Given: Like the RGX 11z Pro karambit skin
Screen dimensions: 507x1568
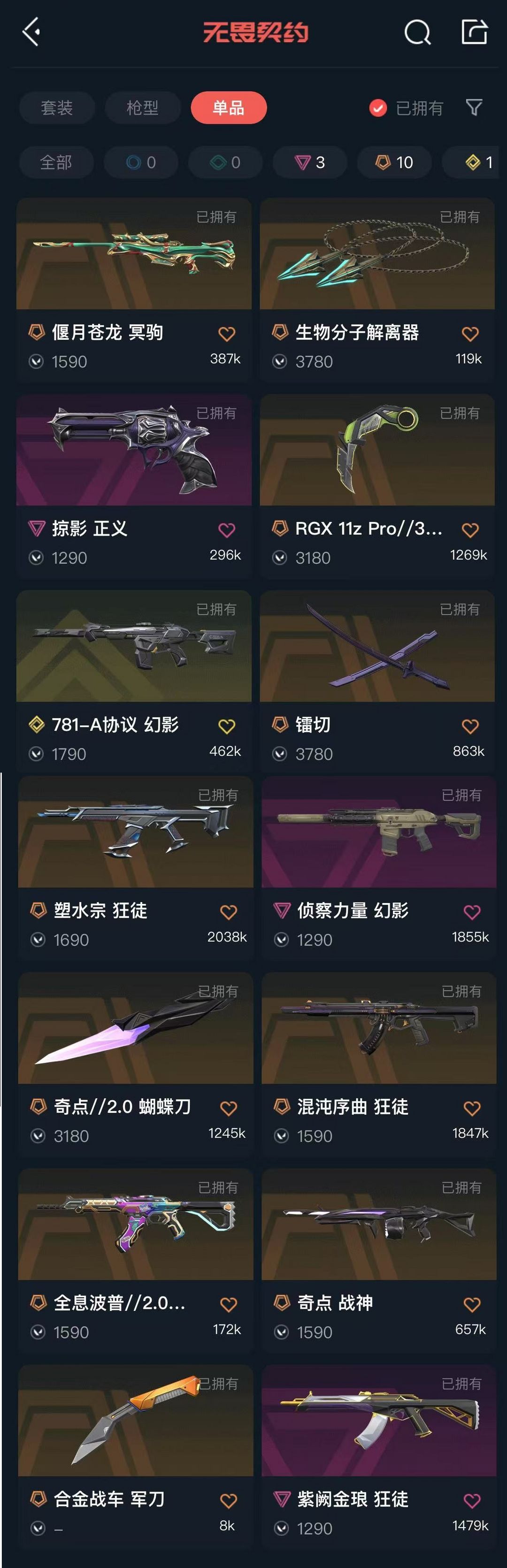Looking at the screenshot, I should click(470, 529).
